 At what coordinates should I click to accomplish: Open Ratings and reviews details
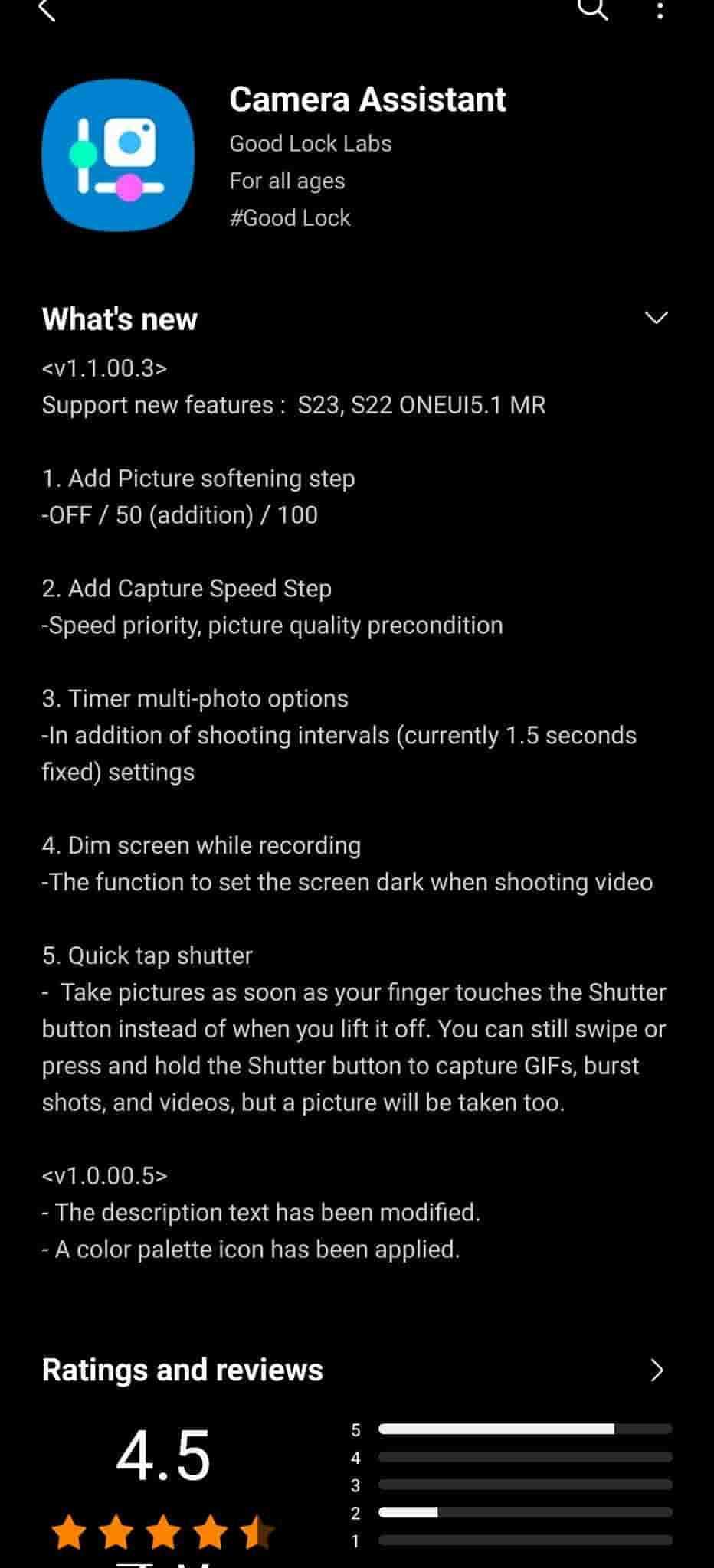click(x=656, y=1370)
